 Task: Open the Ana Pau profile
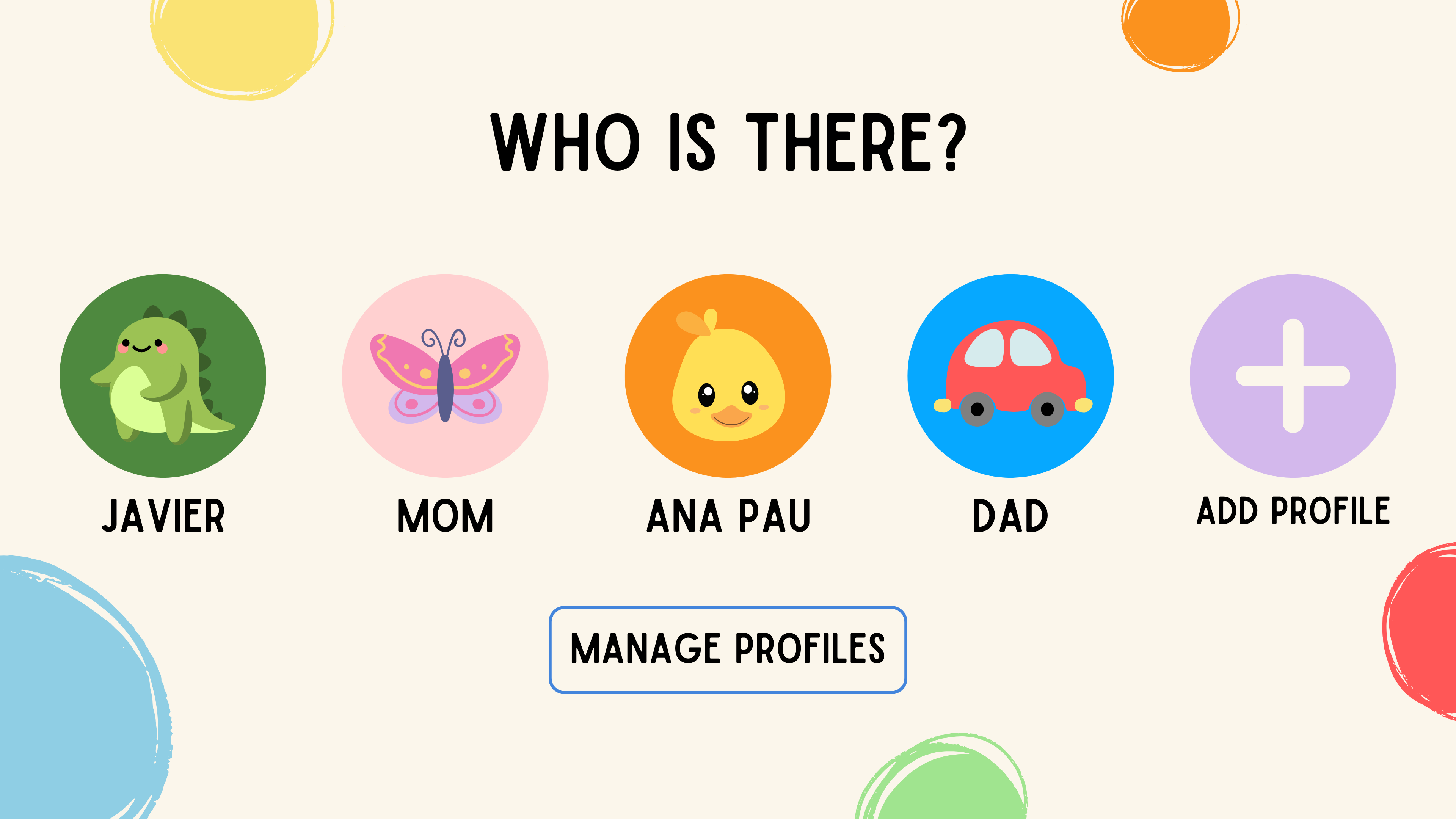pyautogui.click(x=728, y=376)
